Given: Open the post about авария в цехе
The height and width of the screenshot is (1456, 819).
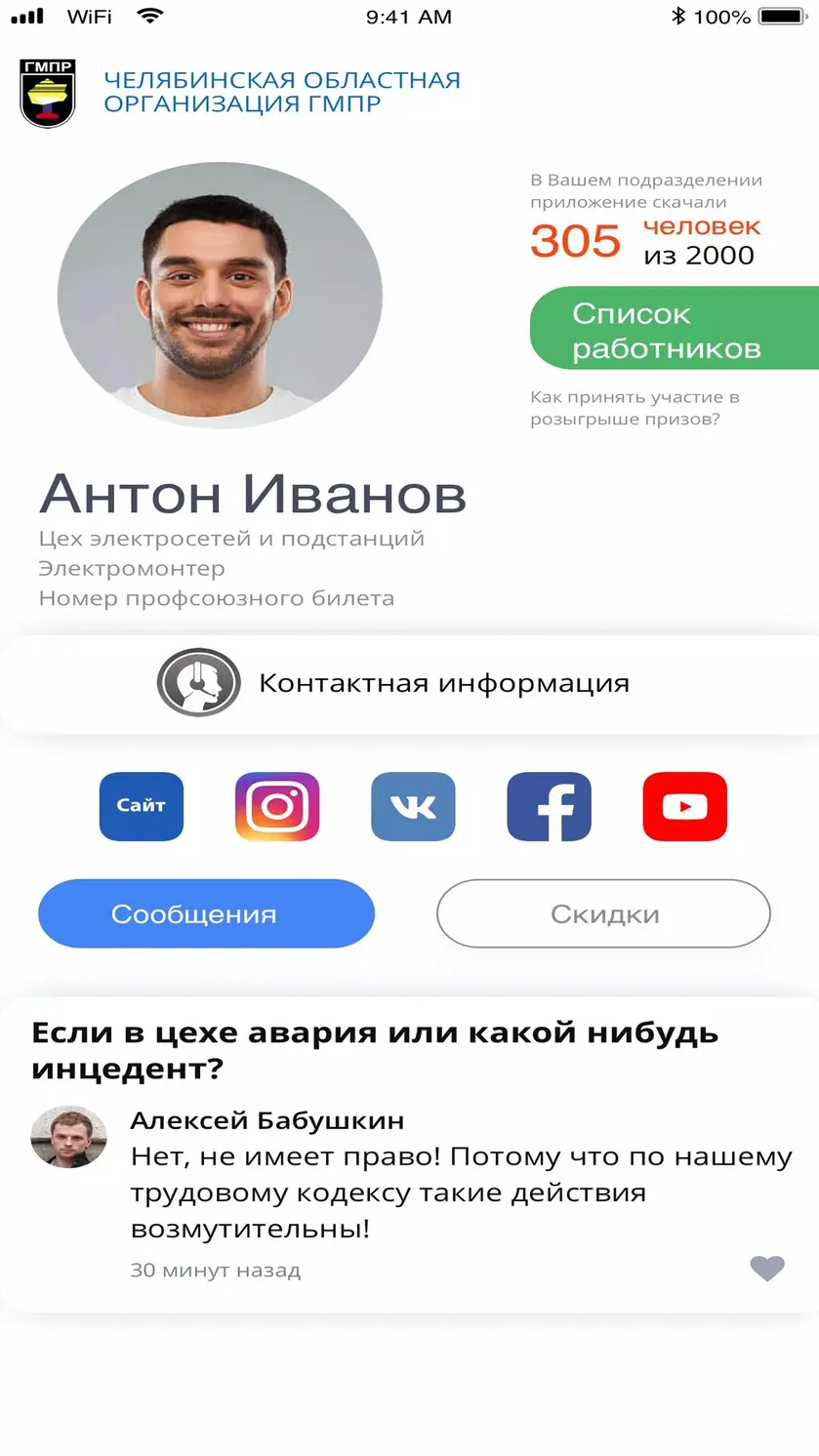Looking at the screenshot, I should pyautogui.click(x=375, y=1050).
